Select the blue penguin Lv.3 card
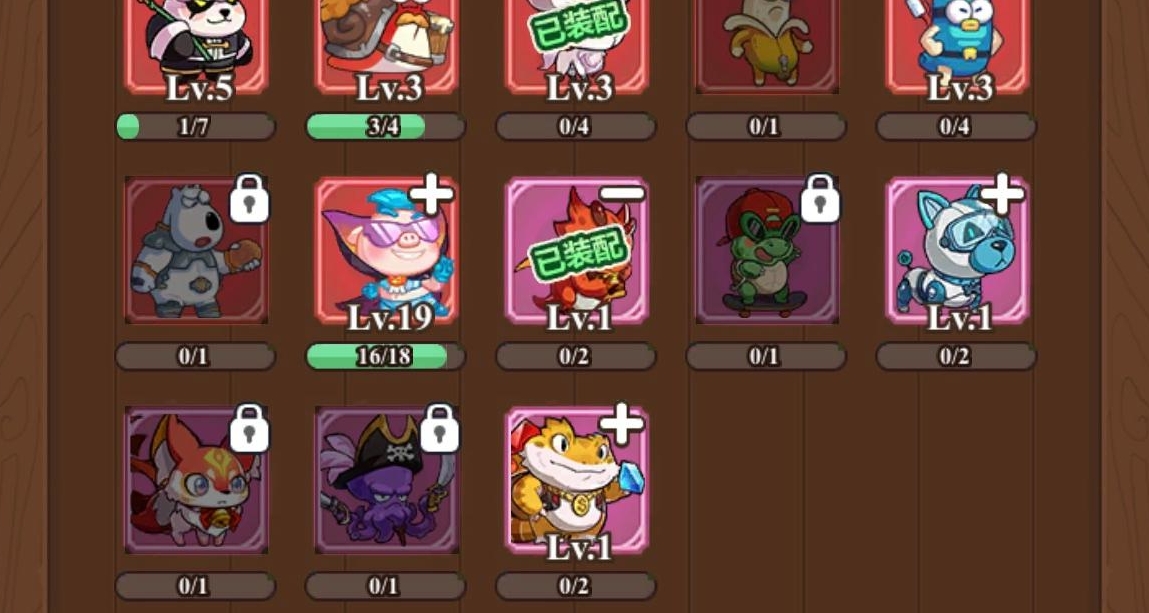The width and height of the screenshot is (1149, 613). (957, 45)
